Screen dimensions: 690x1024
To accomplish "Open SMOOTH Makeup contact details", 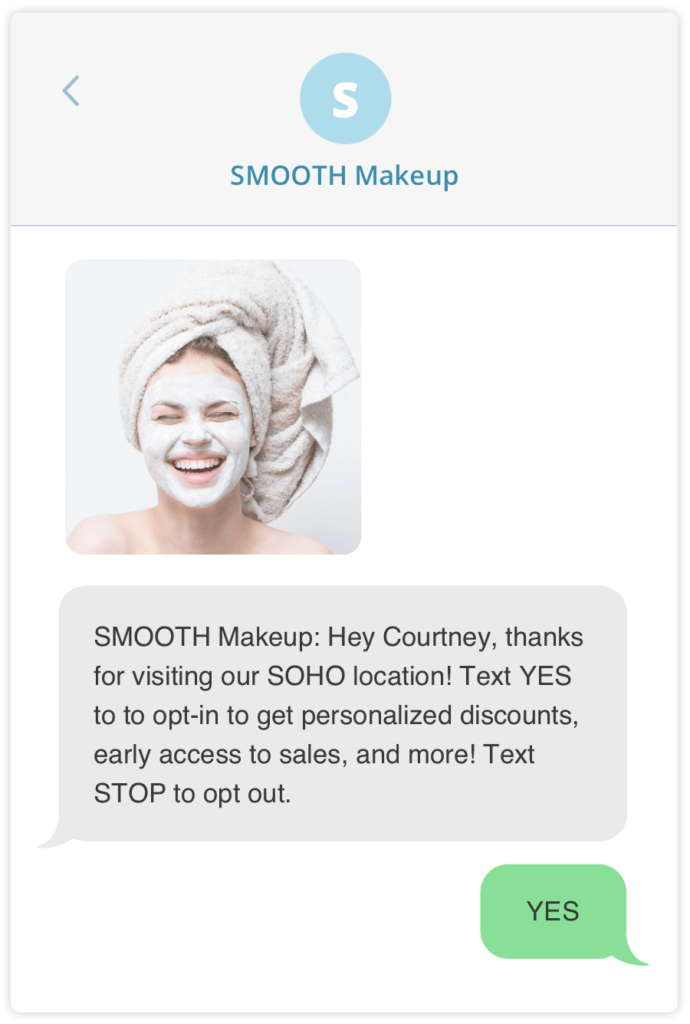I will click(x=345, y=100).
